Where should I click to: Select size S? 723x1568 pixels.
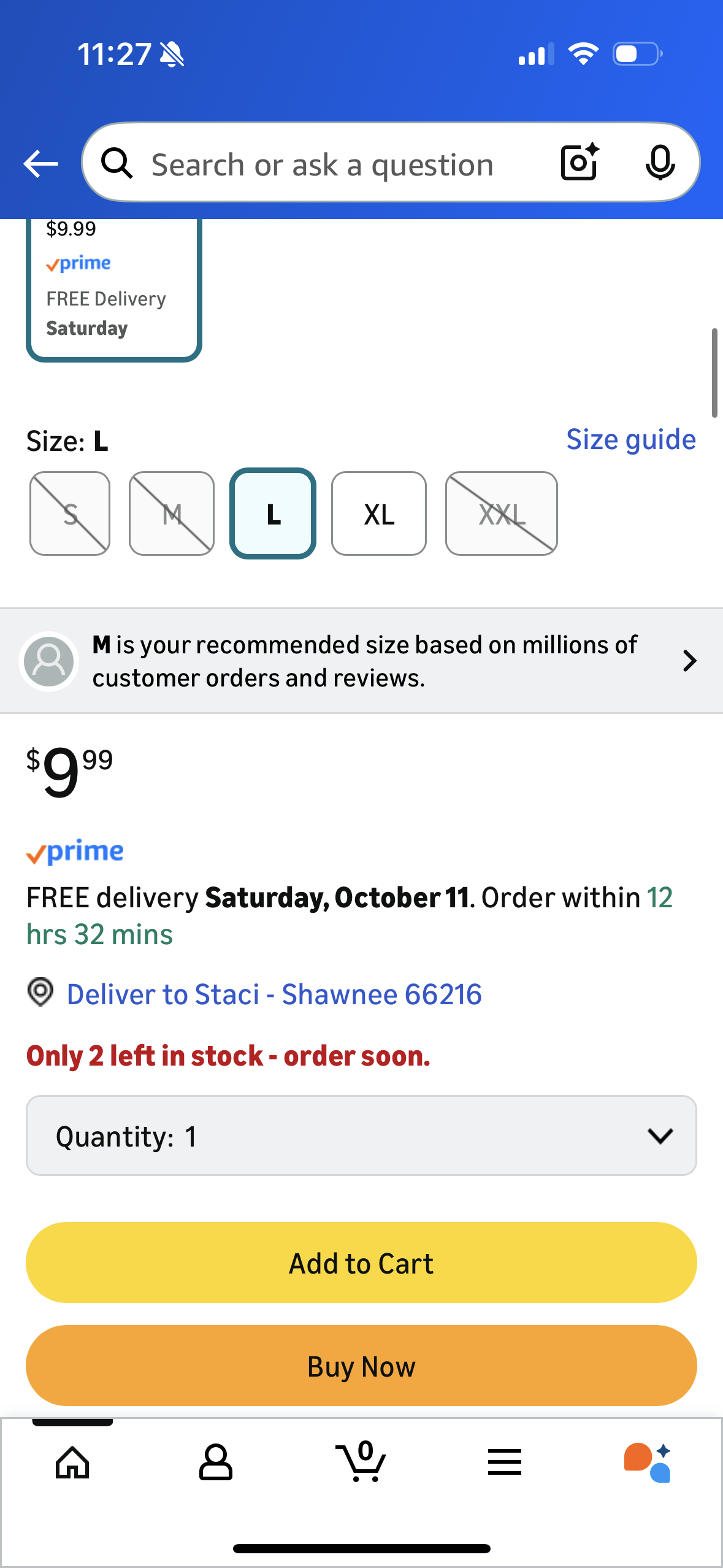pyautogui.click(x=70, y=513)
